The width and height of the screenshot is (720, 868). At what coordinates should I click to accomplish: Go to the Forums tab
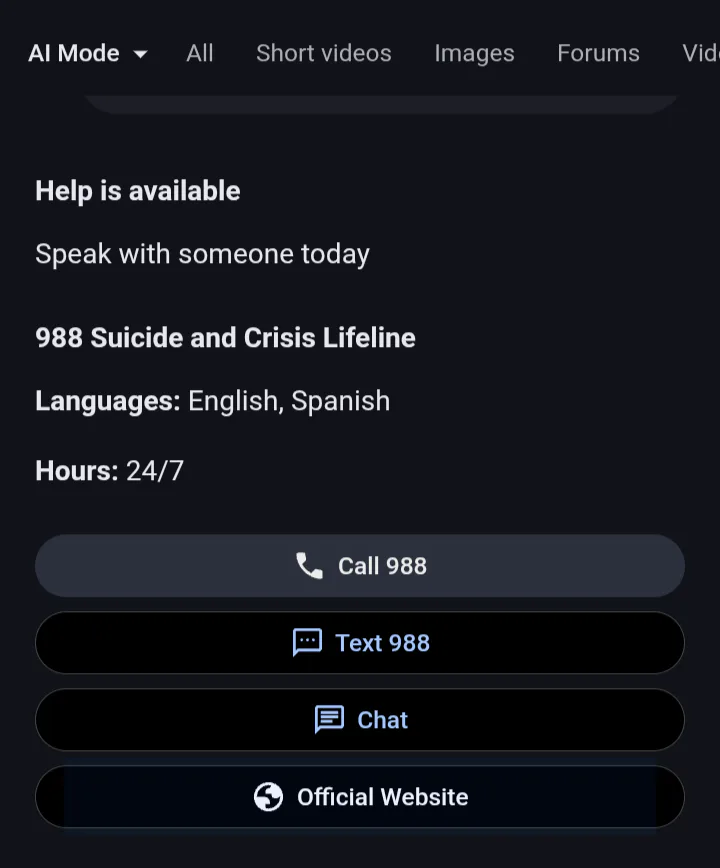(598, 53)
